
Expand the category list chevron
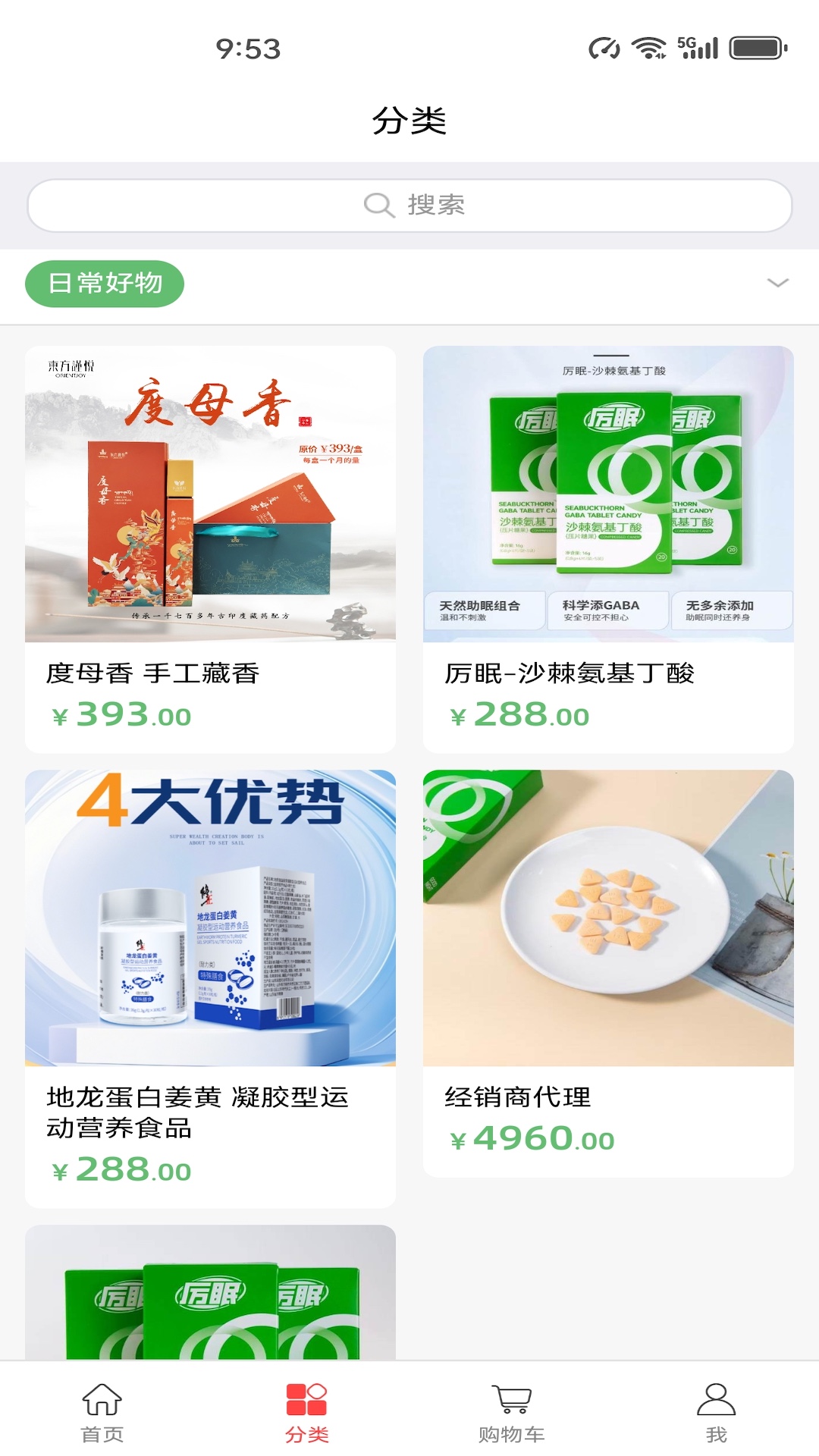(x=778, y=283)
